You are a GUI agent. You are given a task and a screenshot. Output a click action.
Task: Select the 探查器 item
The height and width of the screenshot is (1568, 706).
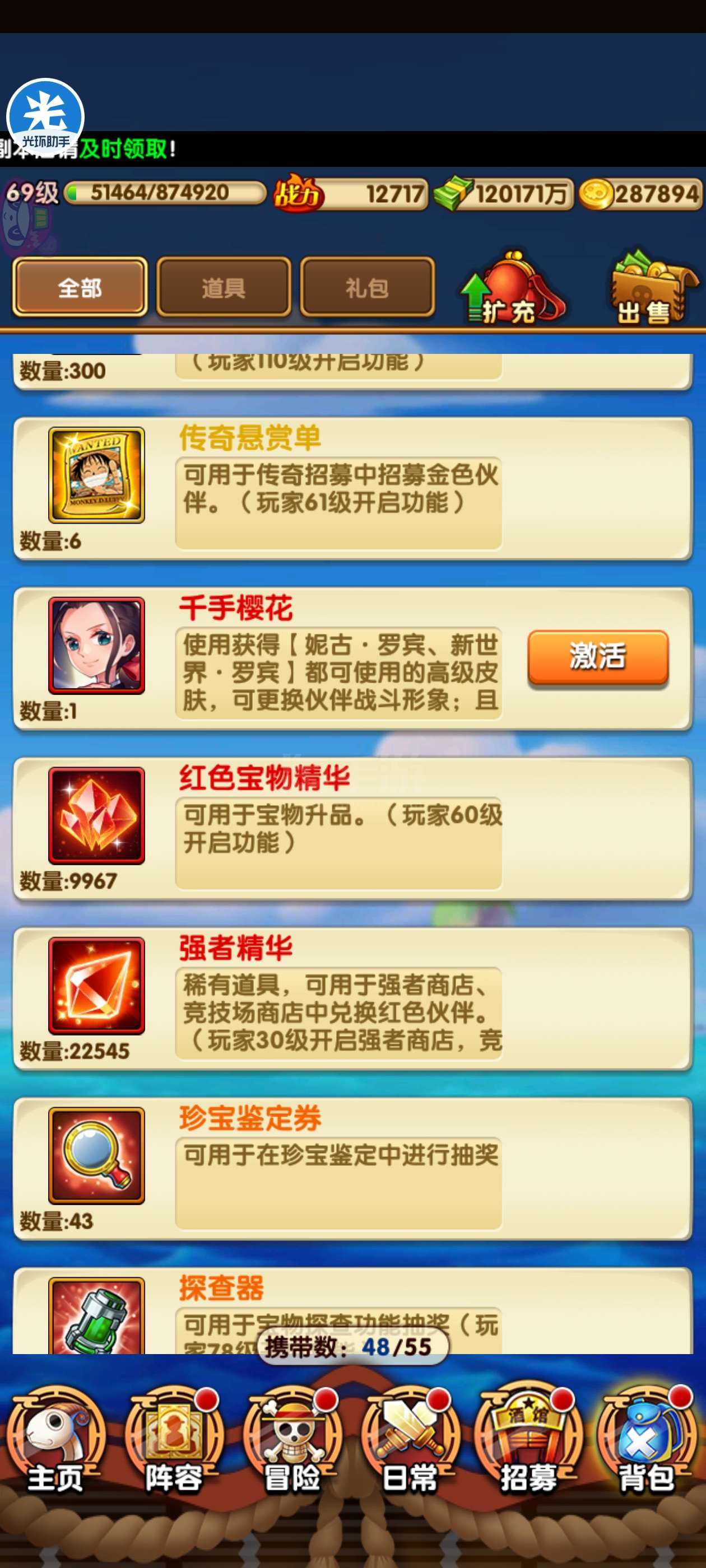(352, 1311)
